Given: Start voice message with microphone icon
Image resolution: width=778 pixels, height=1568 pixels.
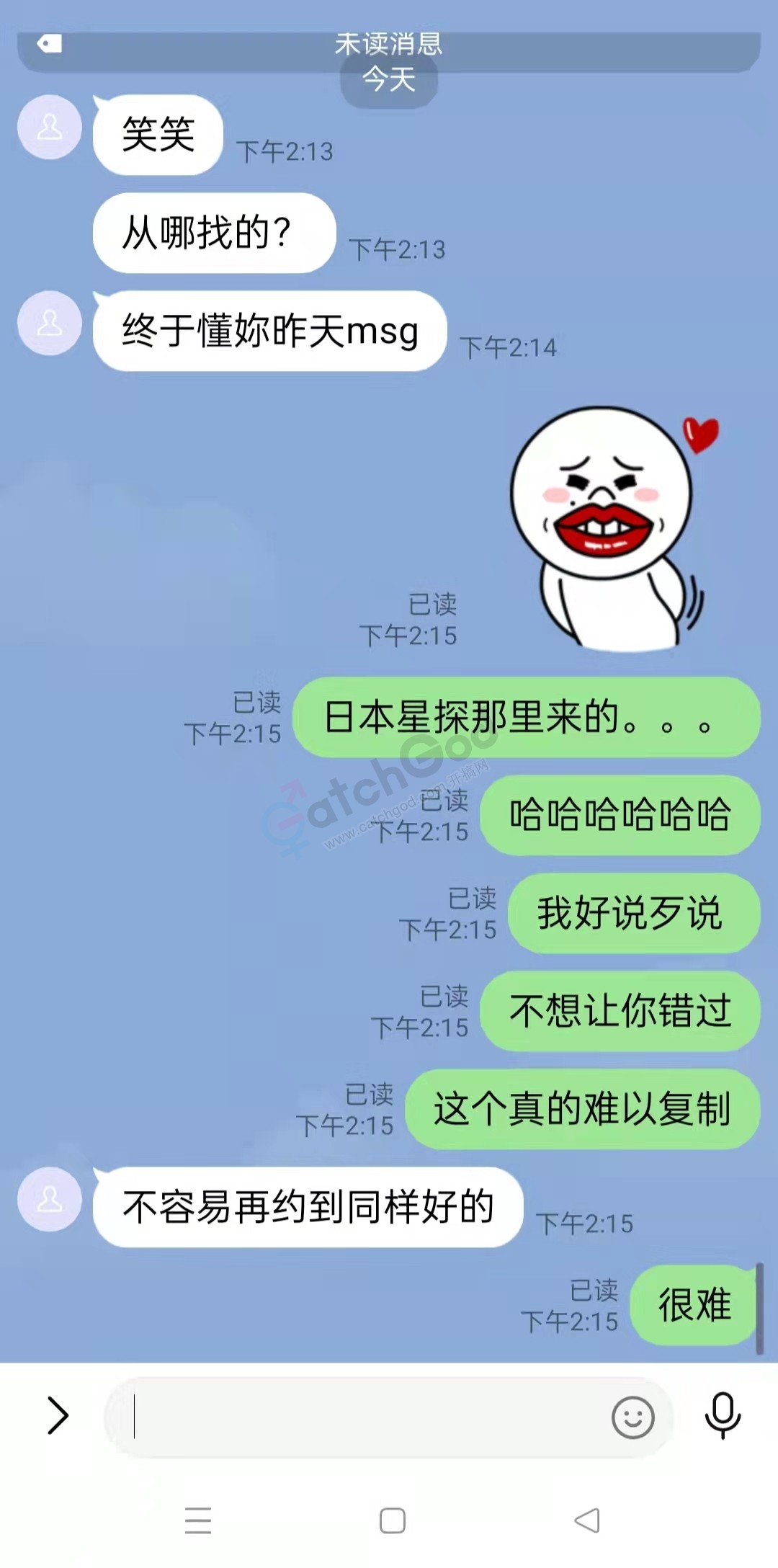Looking at the screenshot, I should pos(723,1415).
